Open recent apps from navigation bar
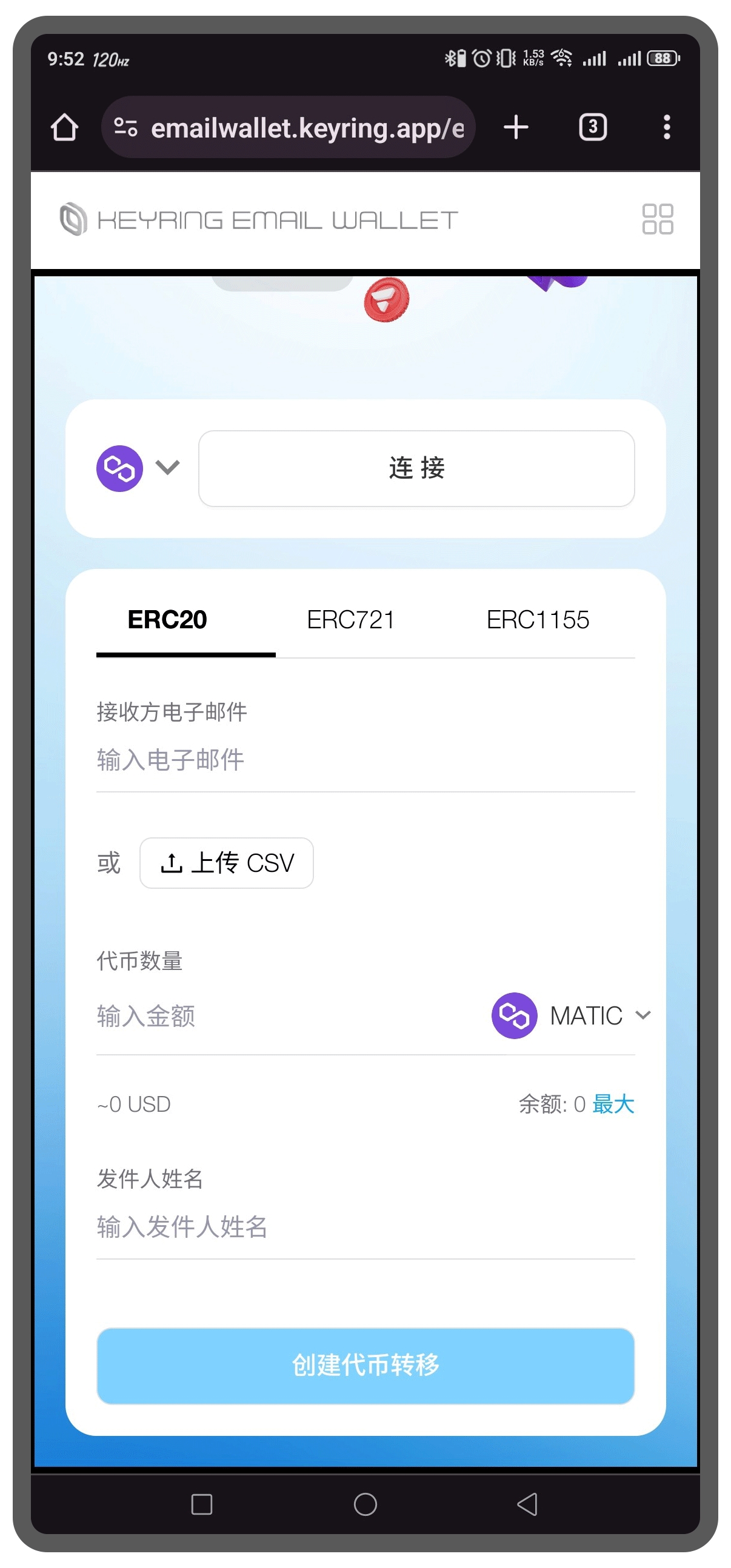 coord(202,1505)
